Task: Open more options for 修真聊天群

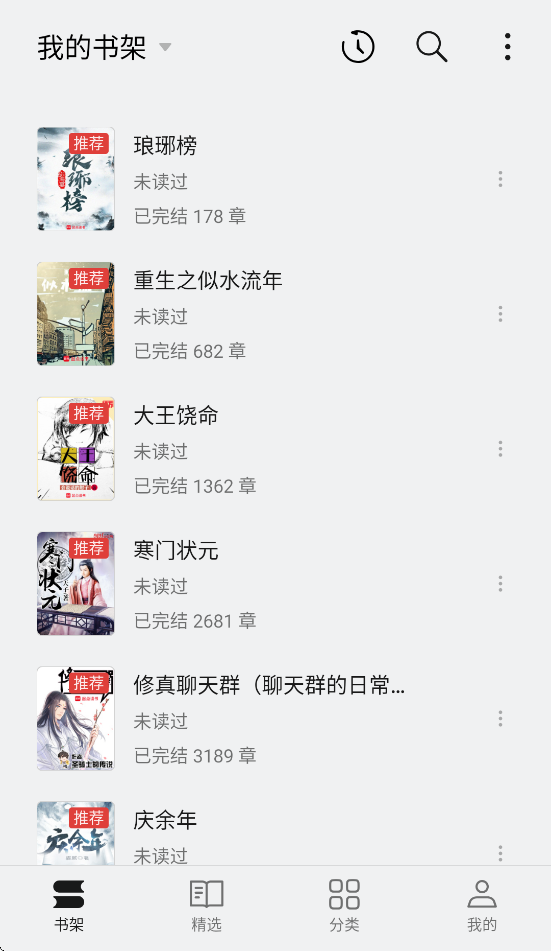Action: [x=500, y=719]
